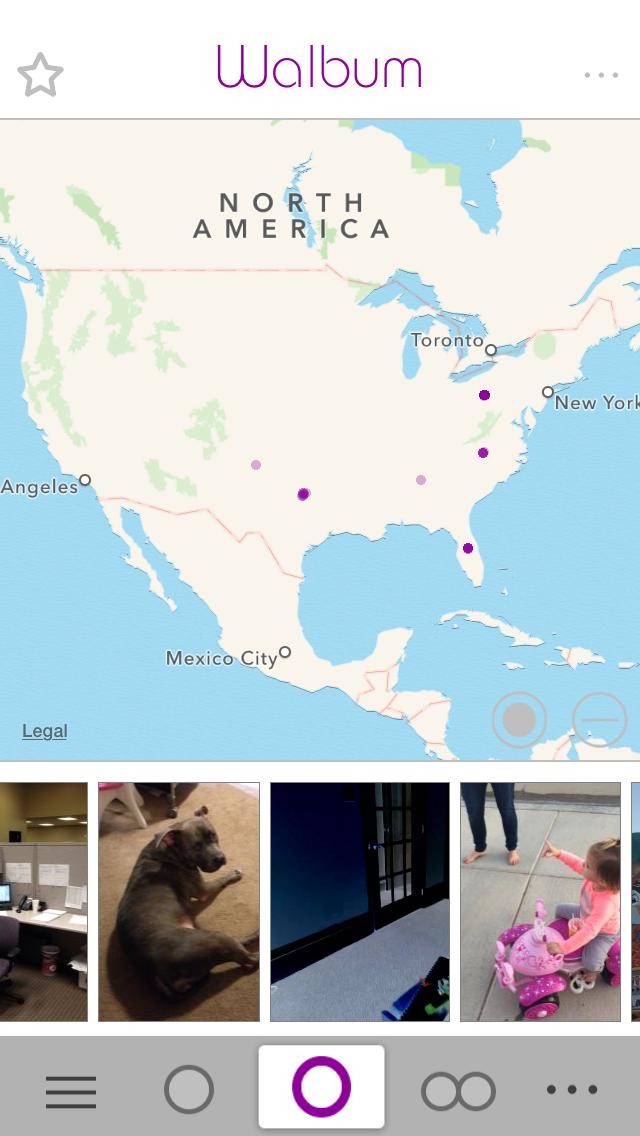Tap the purple map pin in Florida
Viewport: 640px width, 1136px height.
(468, 548)
